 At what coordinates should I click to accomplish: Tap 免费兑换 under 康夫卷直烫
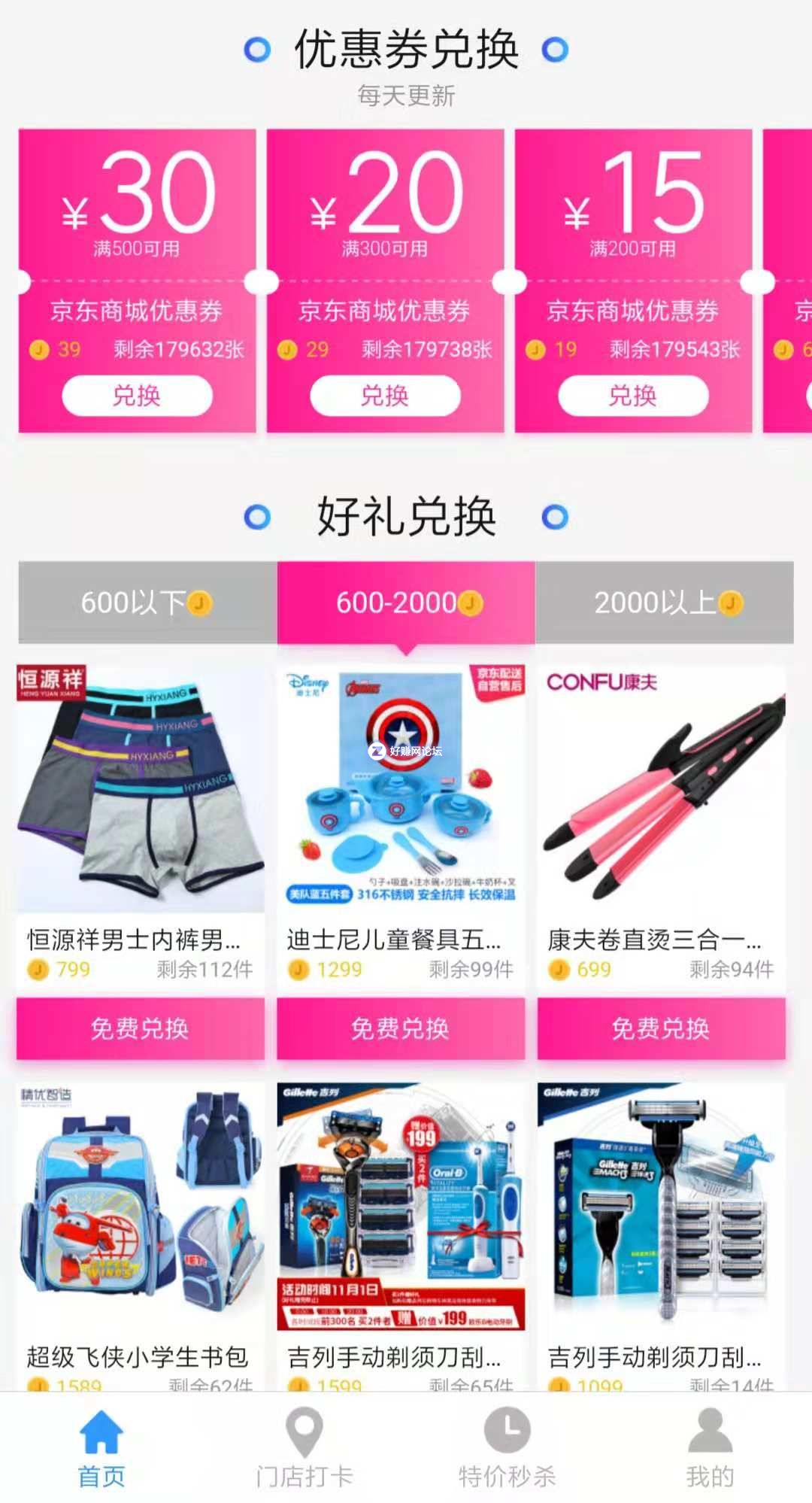point(662,1028)
